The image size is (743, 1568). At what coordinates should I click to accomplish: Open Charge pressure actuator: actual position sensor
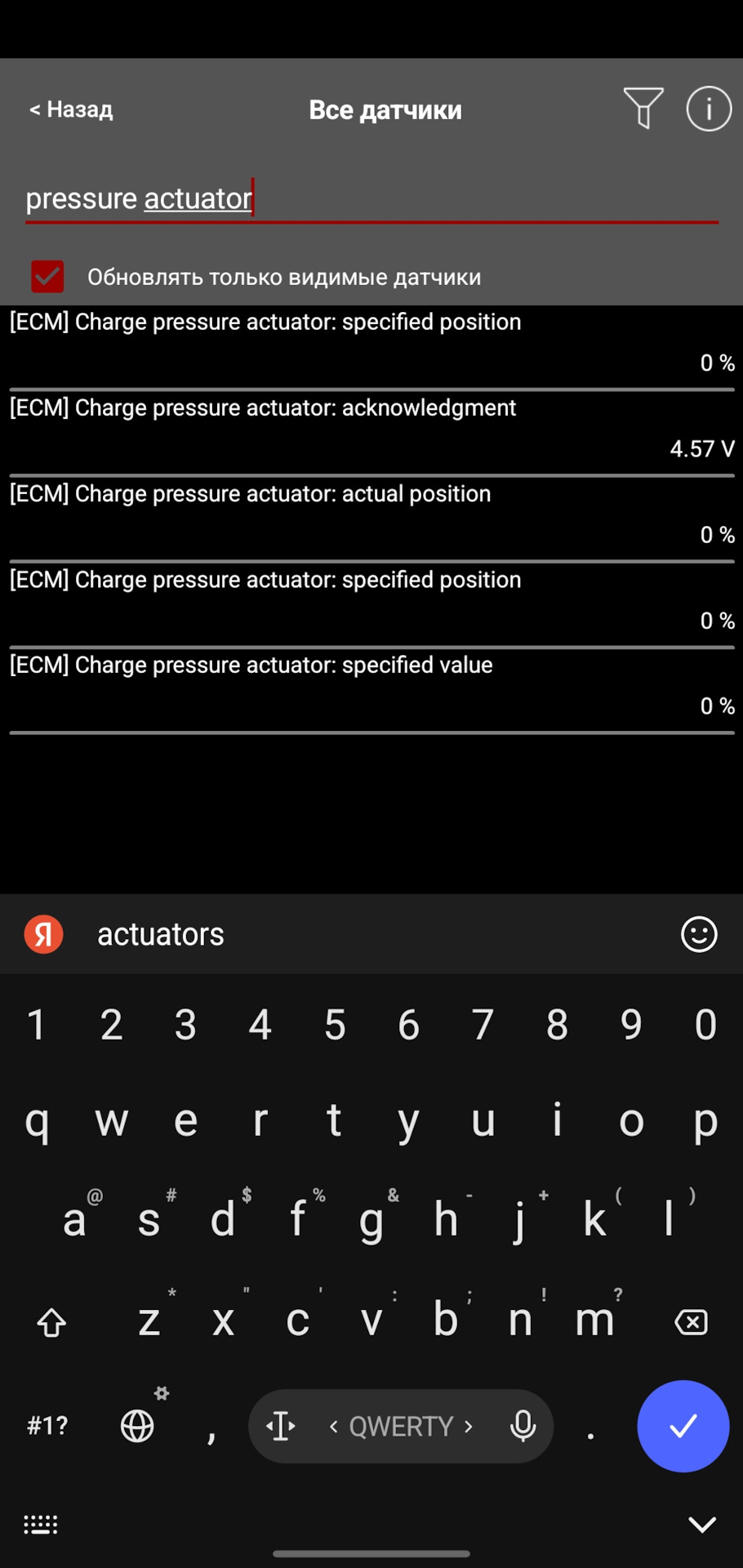(371, 514)
